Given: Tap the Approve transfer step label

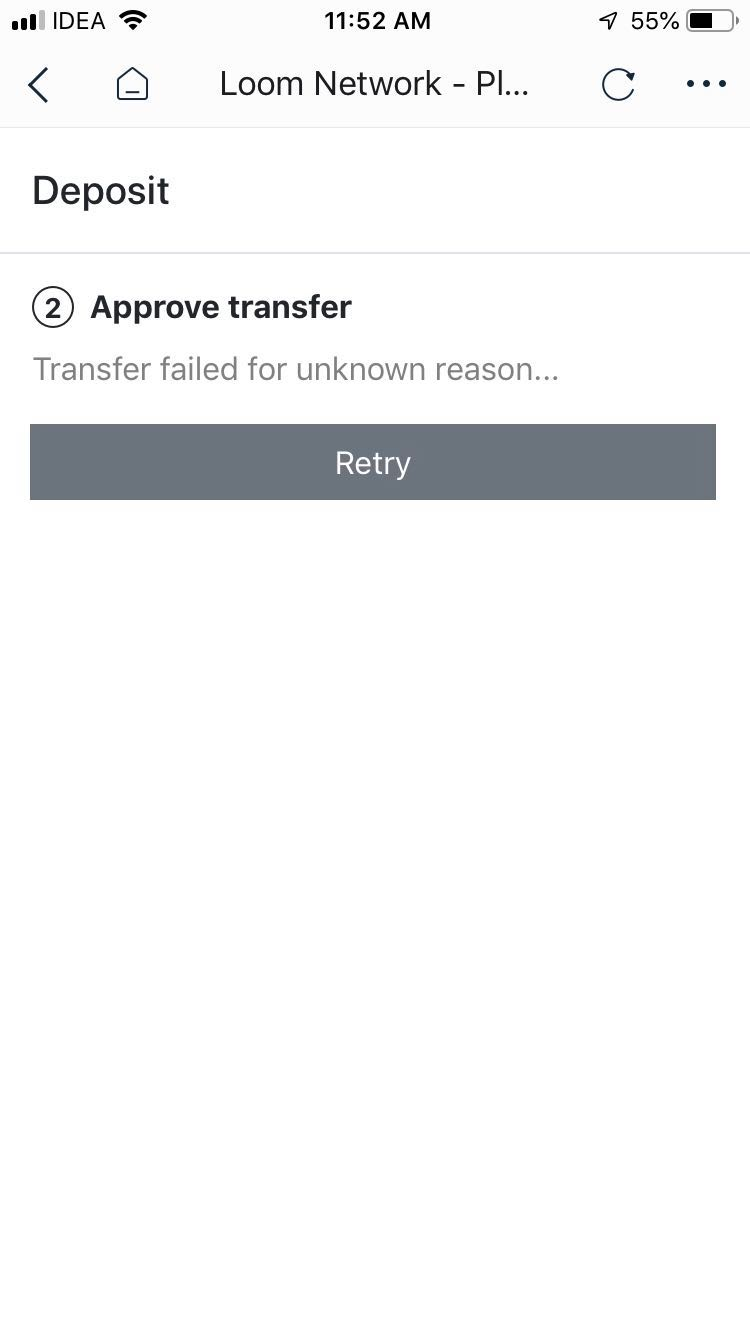Looking at the screenshot, I should coord(221,307).
